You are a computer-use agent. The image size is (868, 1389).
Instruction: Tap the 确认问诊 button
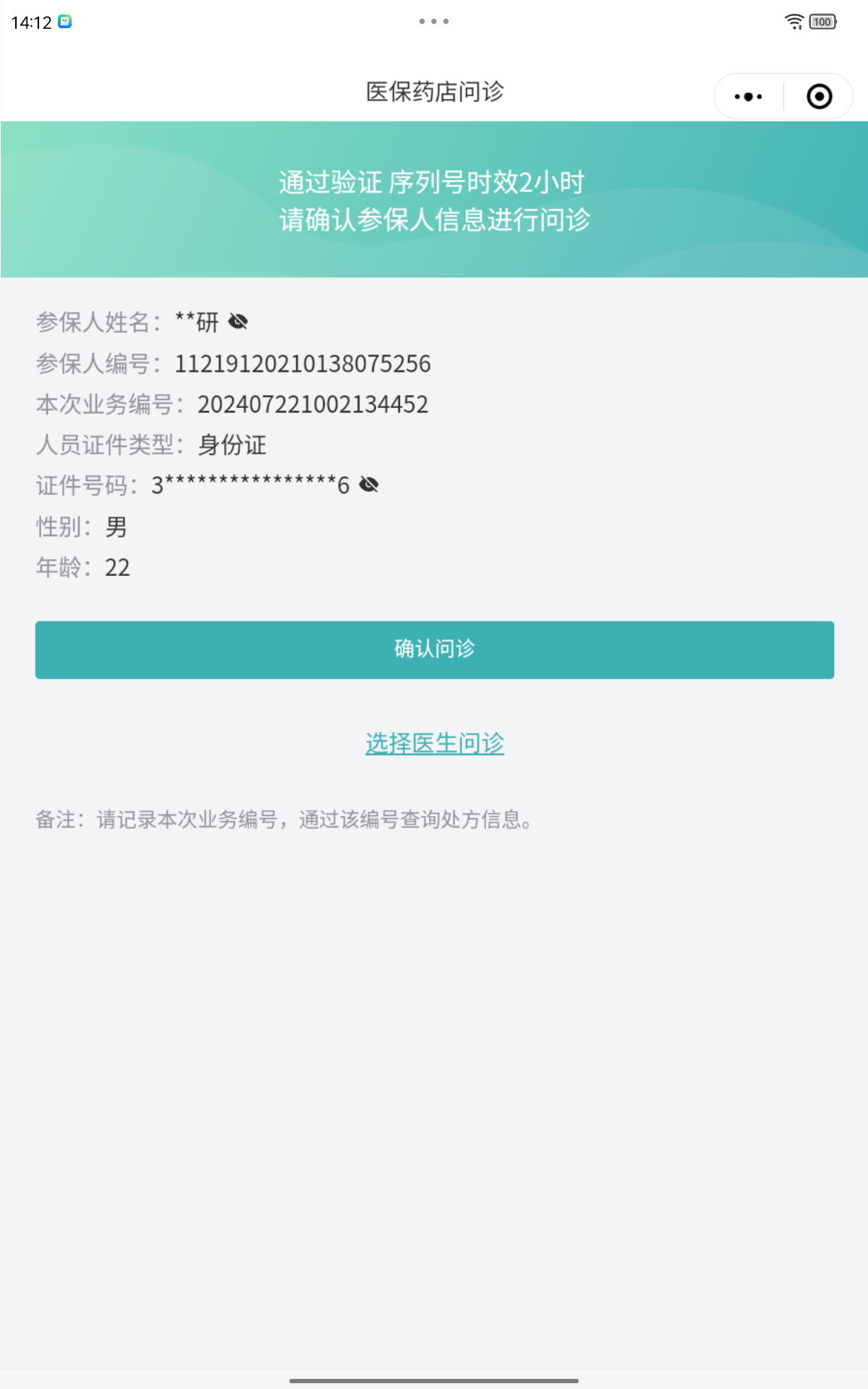pyautogui.click(x=435, y=650)
